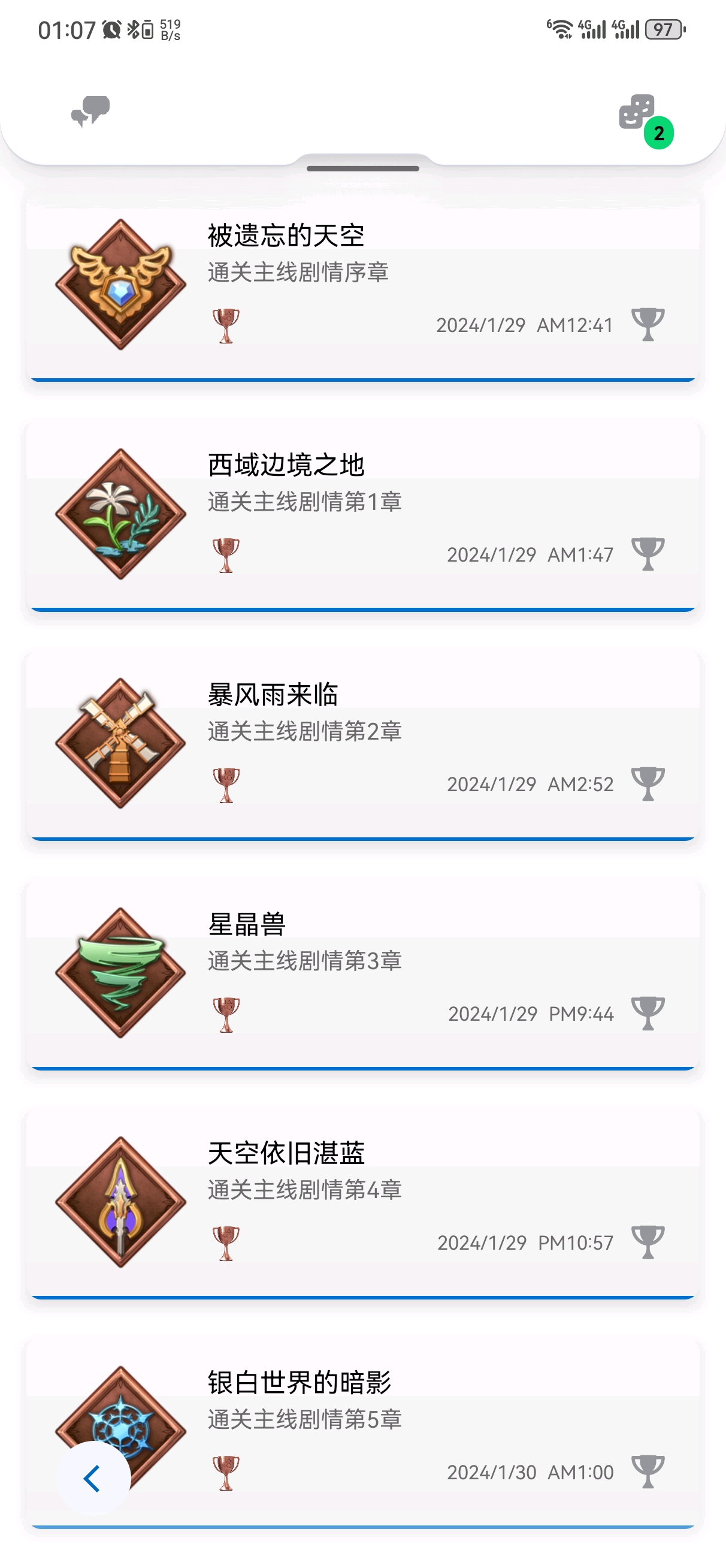The height and width of the screenshot is (1568, 726).
Task: Open the chat bubbles icon
Action: point(90,111)
